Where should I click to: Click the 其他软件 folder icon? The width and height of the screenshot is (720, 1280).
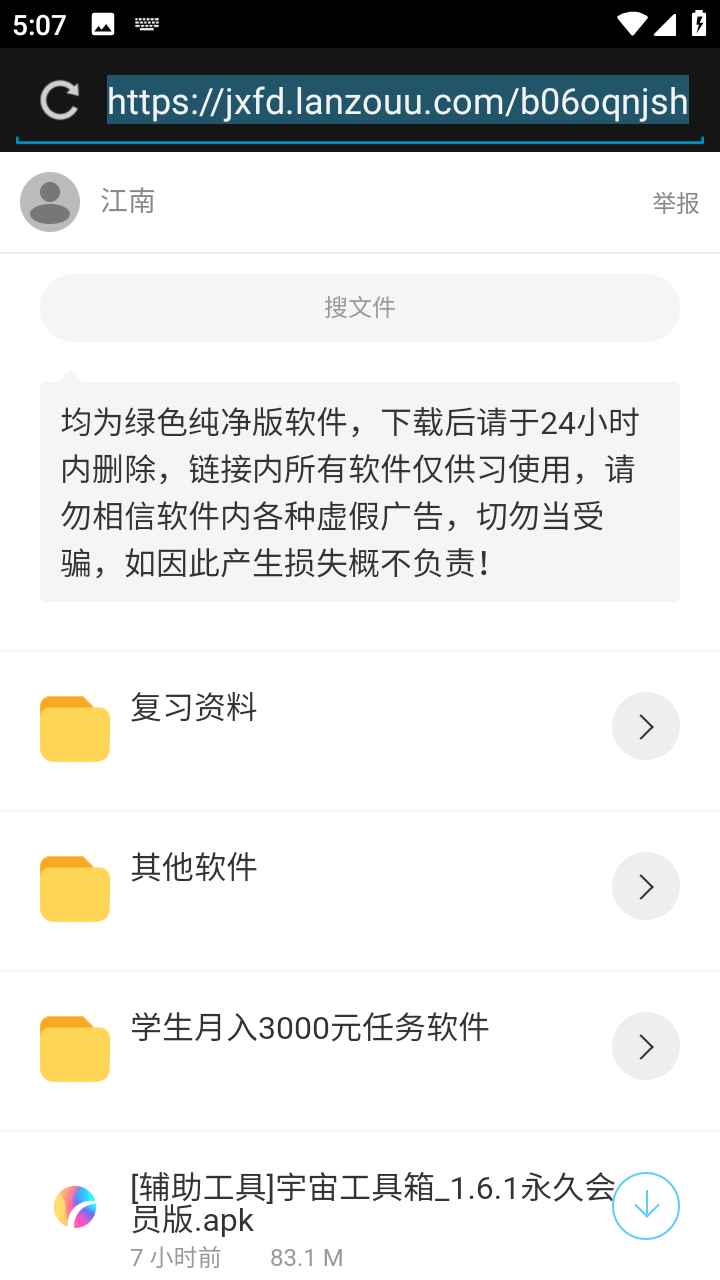(x=74, y=887)
